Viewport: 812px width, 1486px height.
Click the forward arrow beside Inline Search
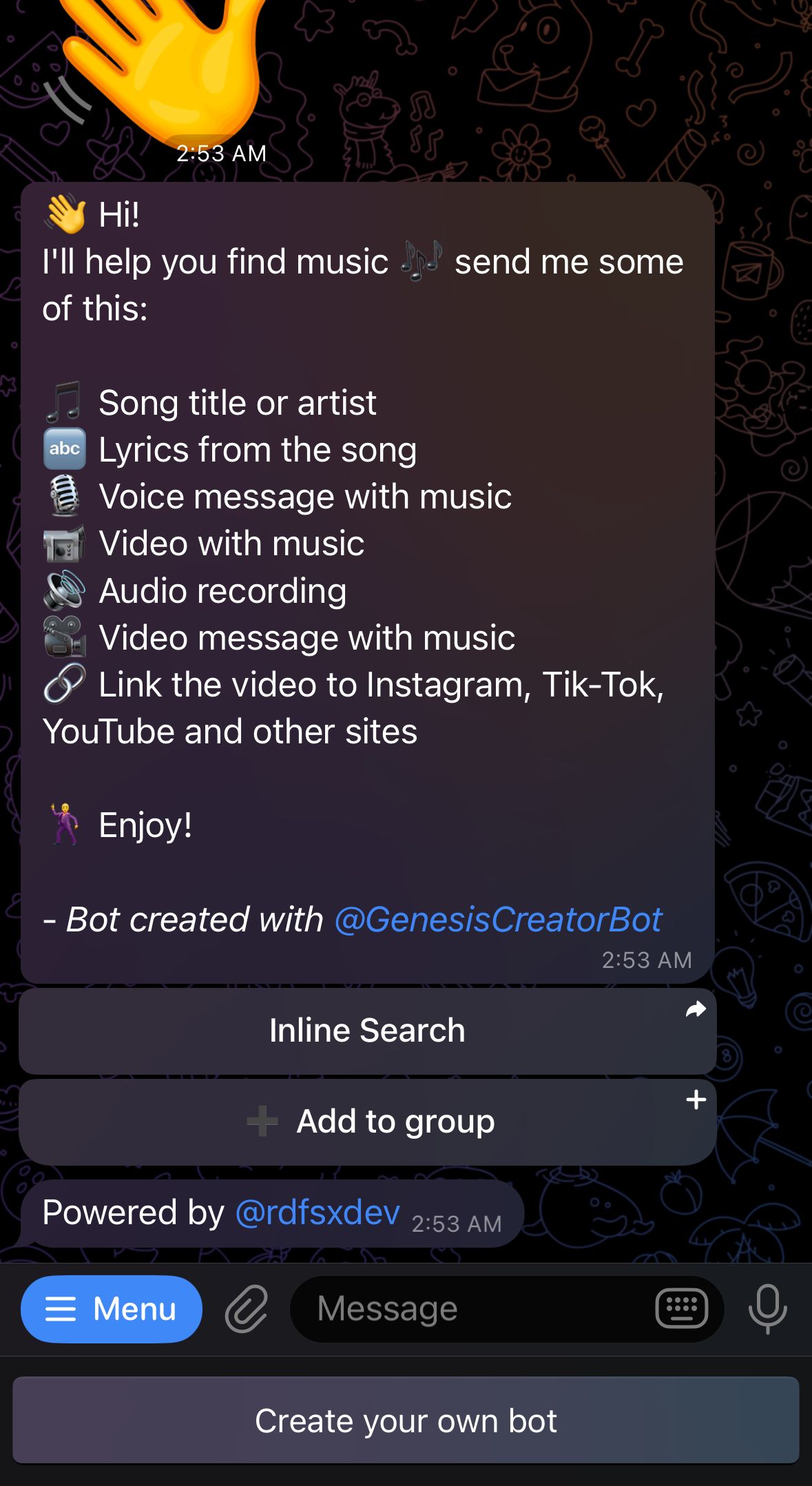tap(696, 1010)
